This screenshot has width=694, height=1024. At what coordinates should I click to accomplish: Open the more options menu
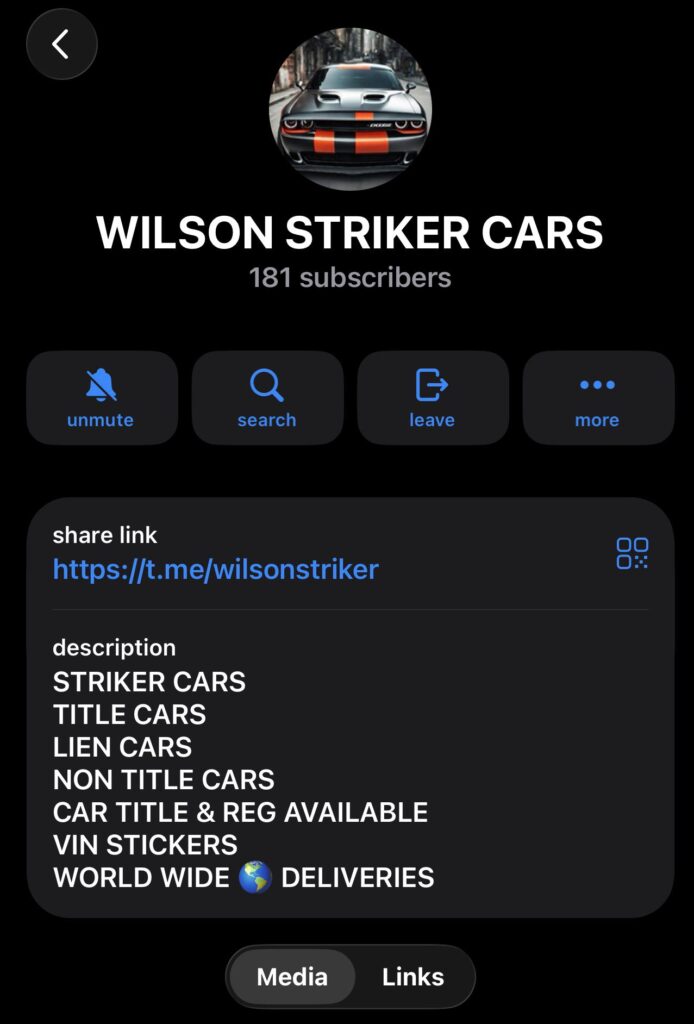tap(597, 398)
